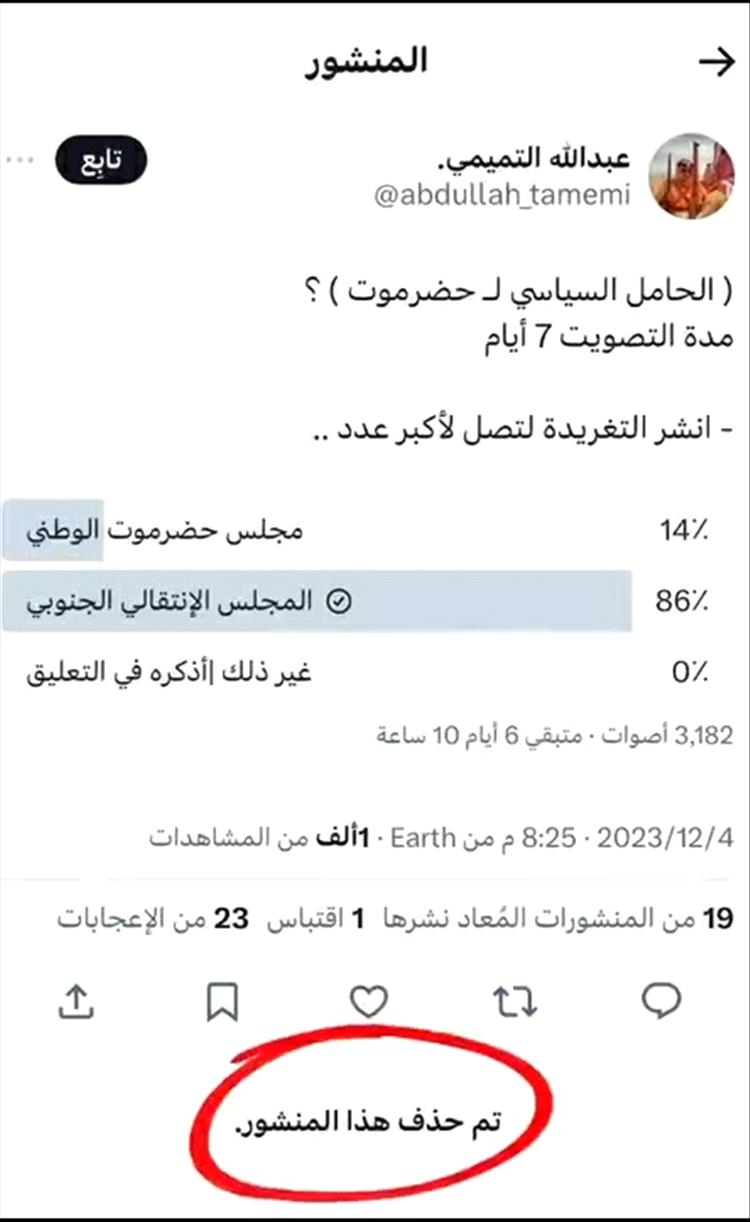The image size is (750, 1222).
Task: Open عبدالله التميمي's profile picture
Action: (692, 175)
